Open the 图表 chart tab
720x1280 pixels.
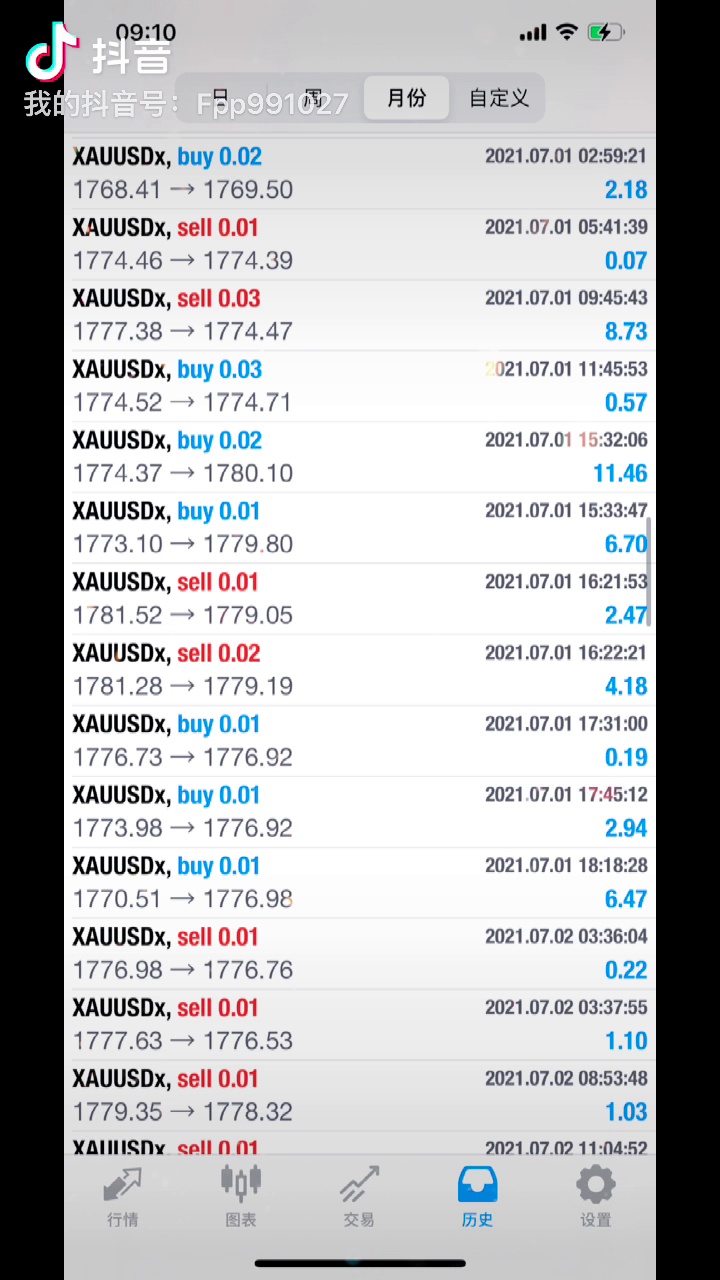[241, 1196]
